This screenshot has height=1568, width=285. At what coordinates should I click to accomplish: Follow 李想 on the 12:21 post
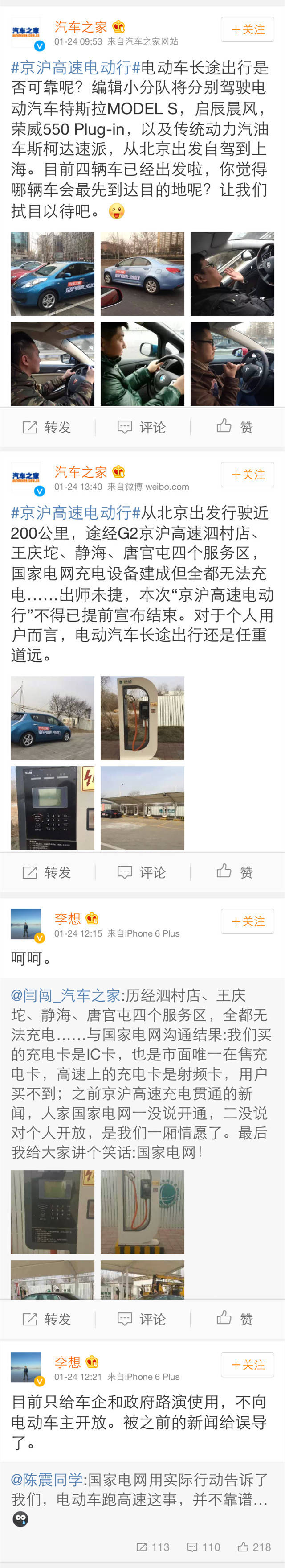pyautogui.click(x=247, y=1364)
